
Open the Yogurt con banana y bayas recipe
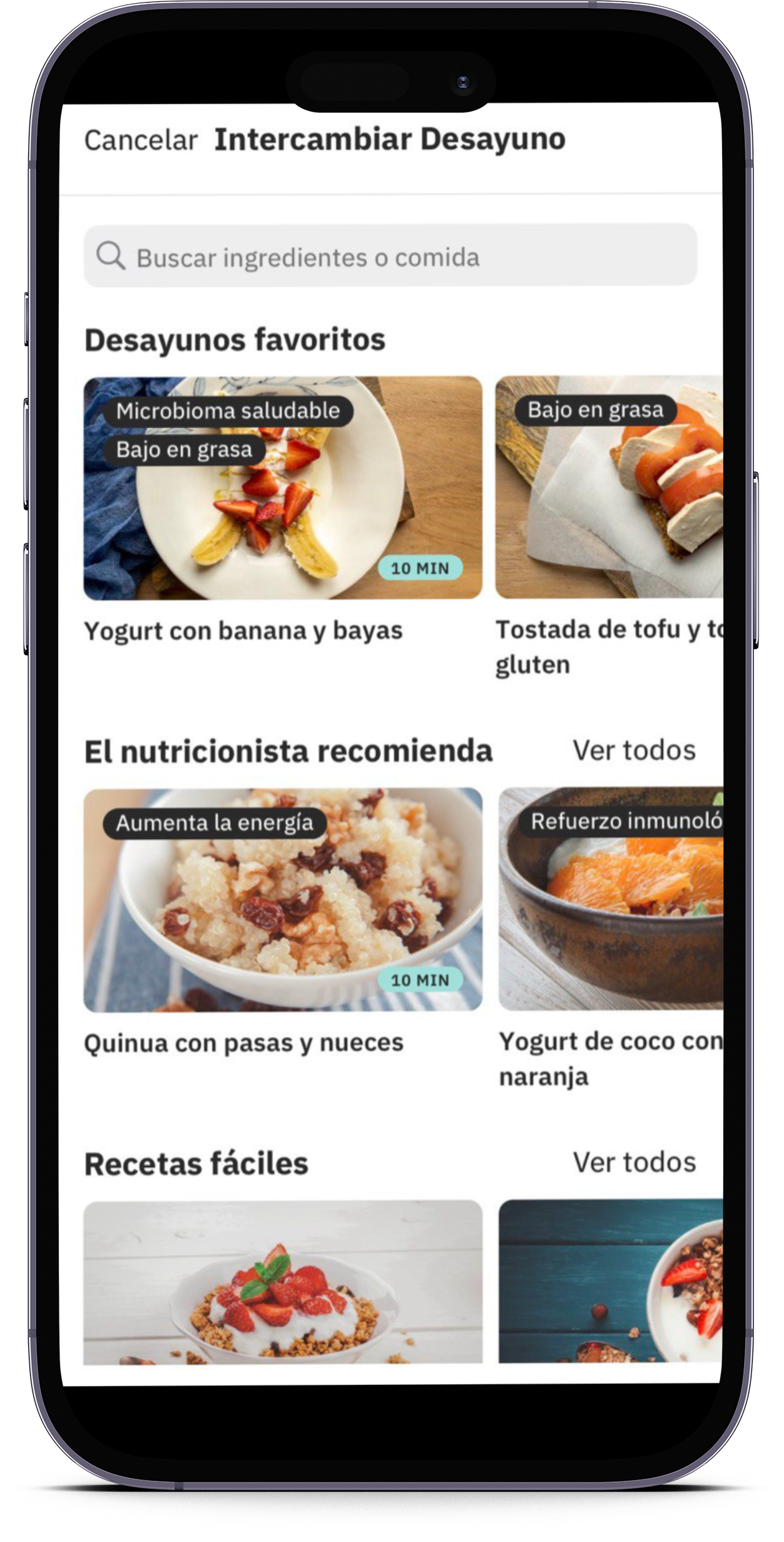coord(283,488)
